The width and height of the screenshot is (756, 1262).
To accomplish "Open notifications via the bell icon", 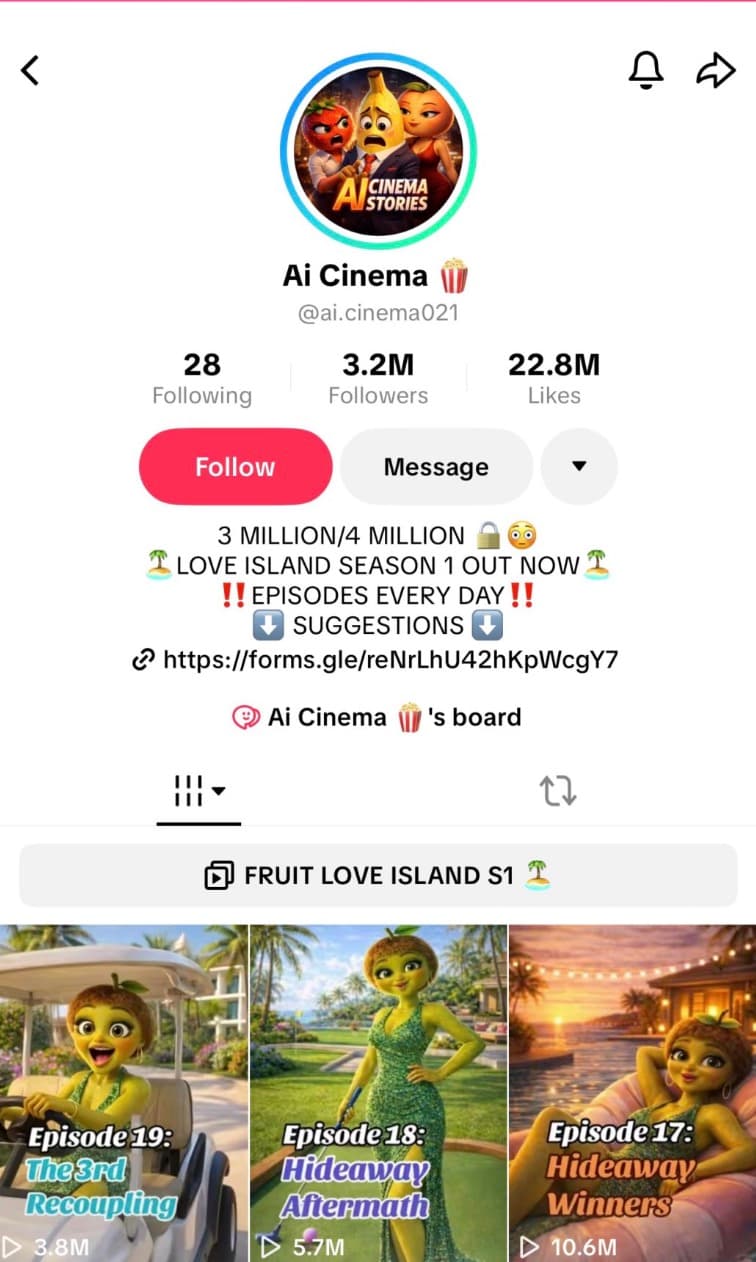I will 647,70.
